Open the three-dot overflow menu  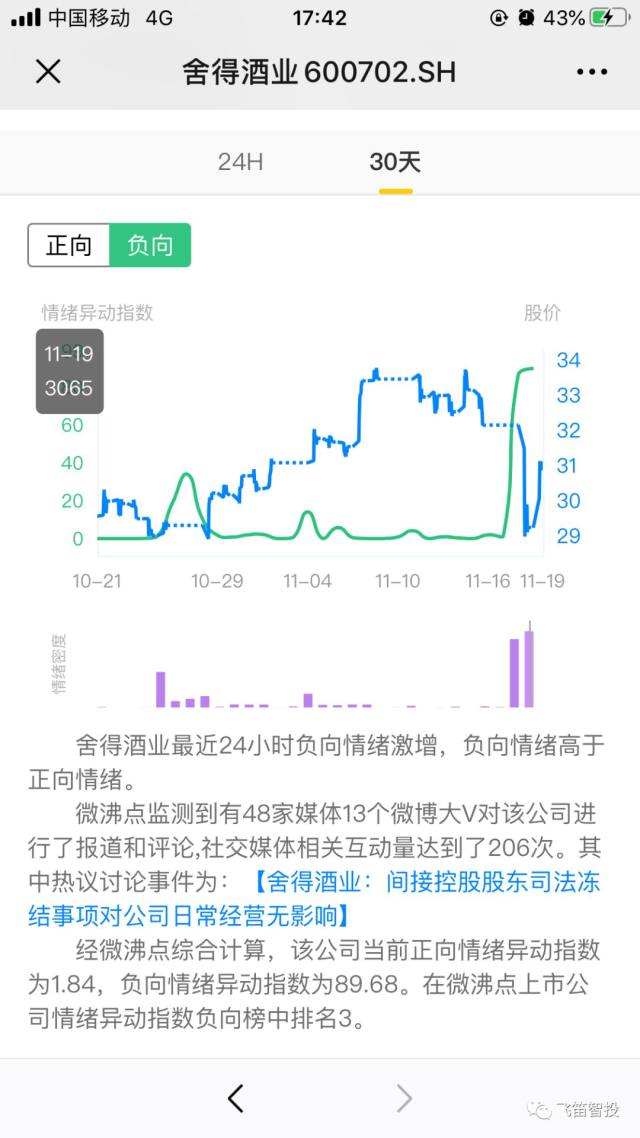click(x=591, y=72)
